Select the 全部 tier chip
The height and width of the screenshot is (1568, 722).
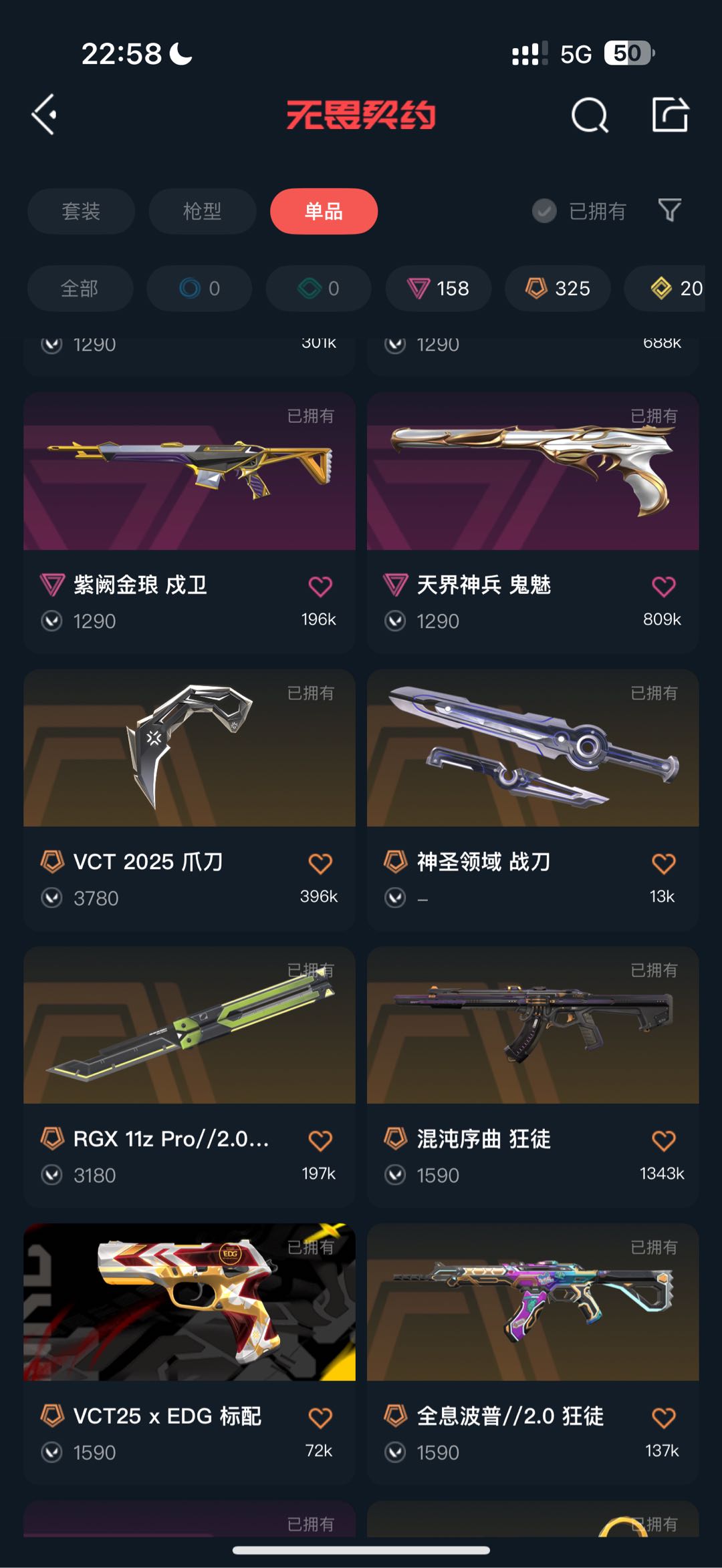click(80, 289)
